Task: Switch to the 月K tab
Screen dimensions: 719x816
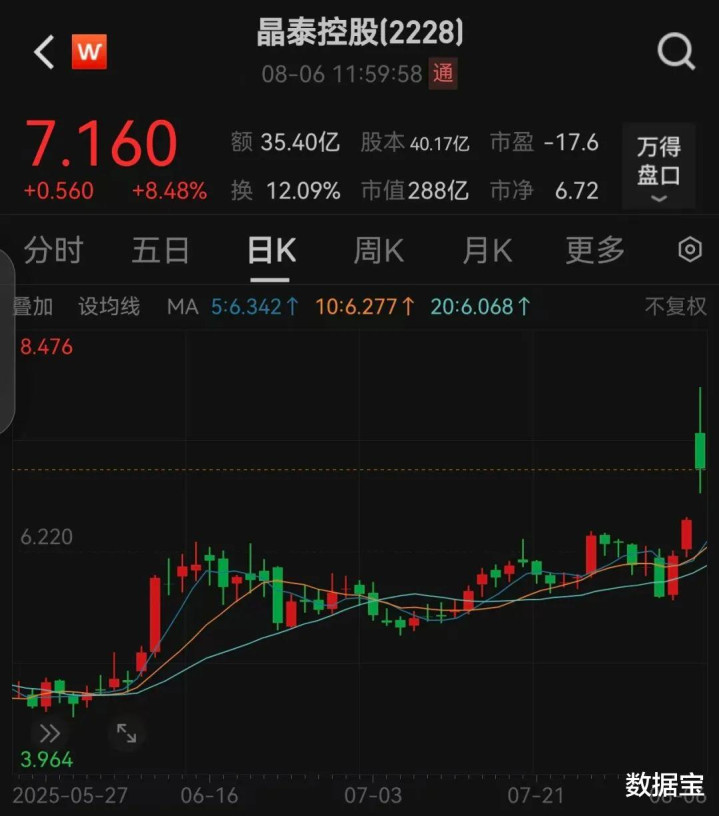Action: tap(487, 250)
